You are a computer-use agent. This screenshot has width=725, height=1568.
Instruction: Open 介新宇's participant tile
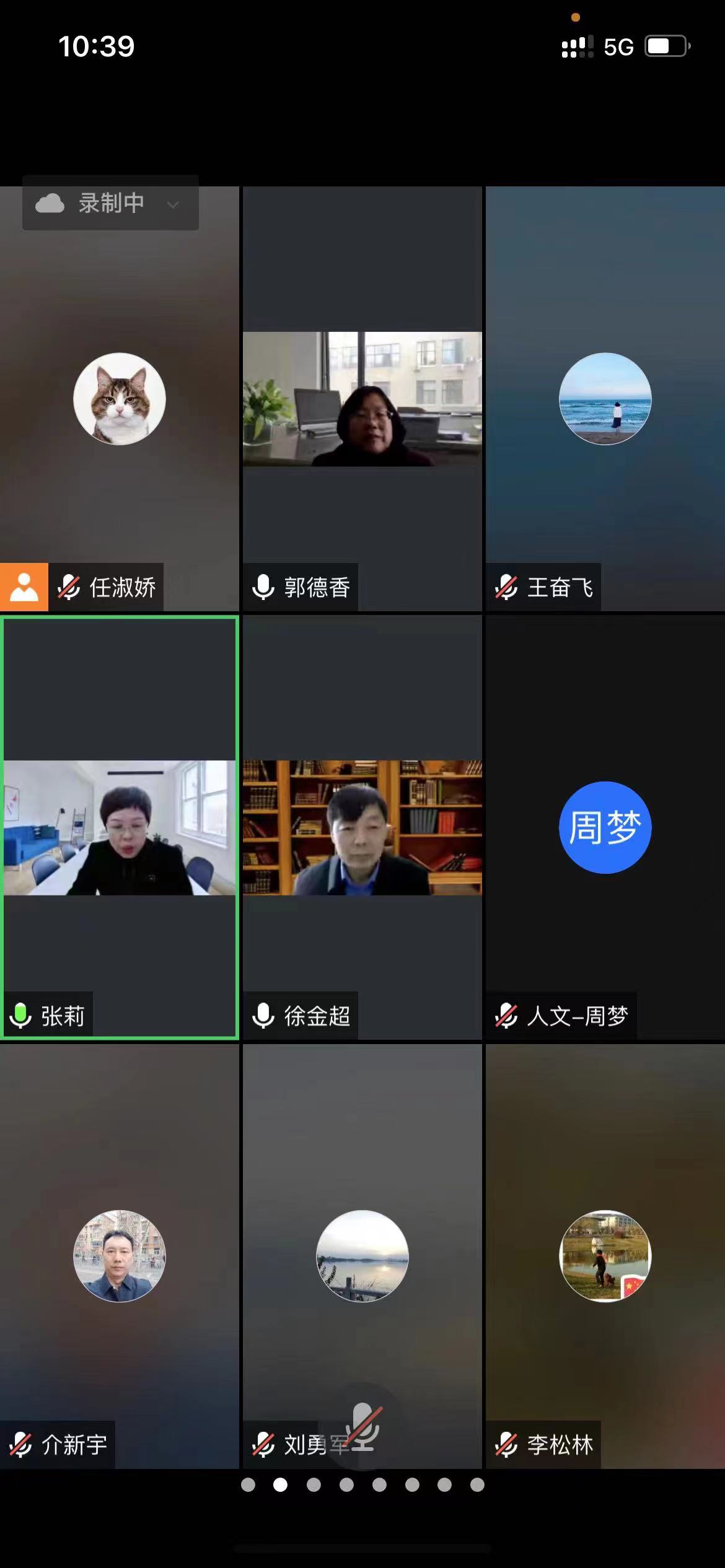[119, 1256]
